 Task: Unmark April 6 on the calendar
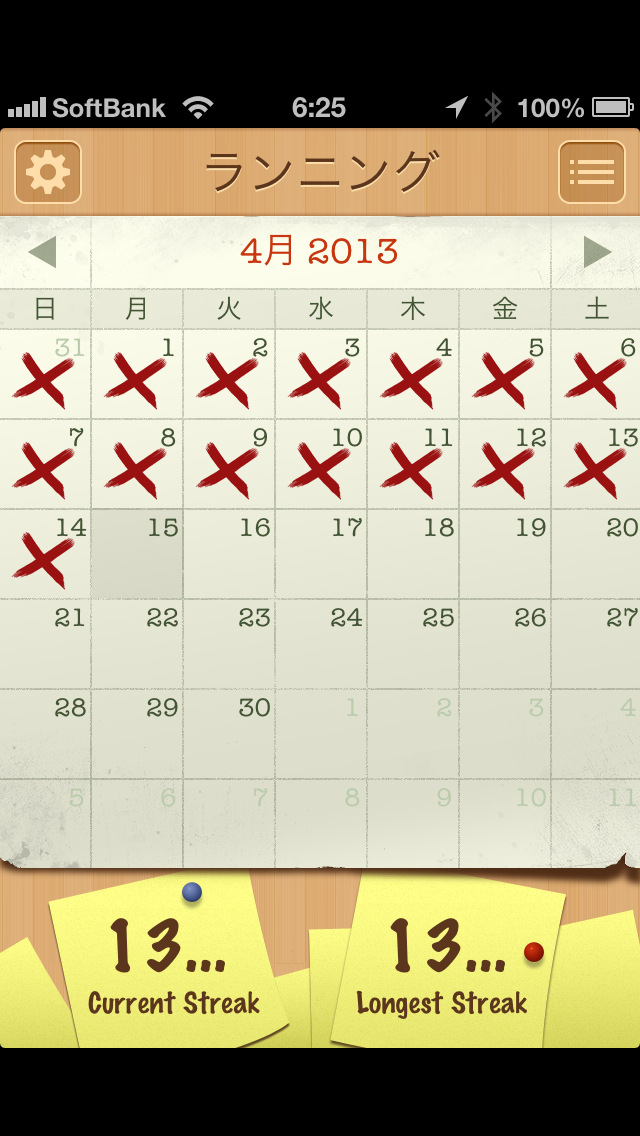(x=597, y=375)
